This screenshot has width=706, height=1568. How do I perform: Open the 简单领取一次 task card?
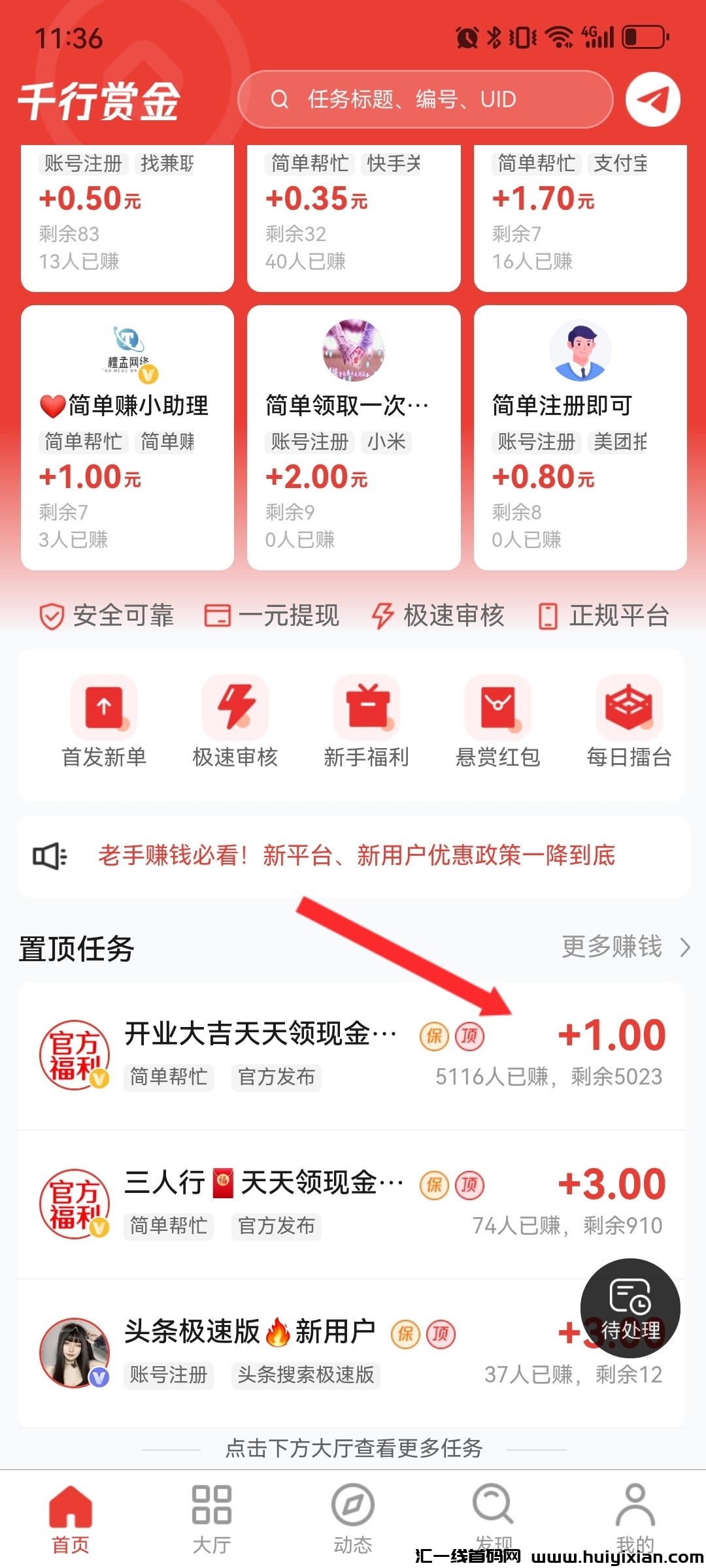pos(354,438)
